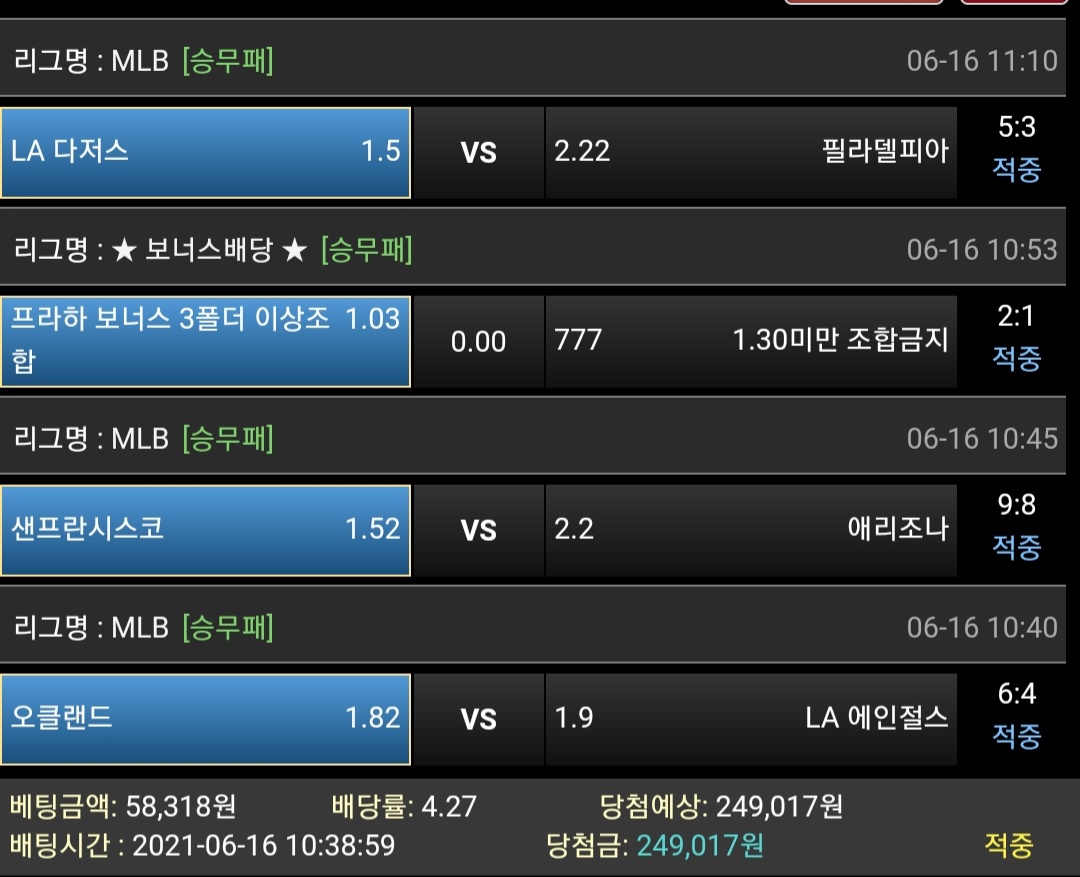
Task: Select the 프라하 보너스 3폴더 1.03 cell
Action: pos(205,341)
